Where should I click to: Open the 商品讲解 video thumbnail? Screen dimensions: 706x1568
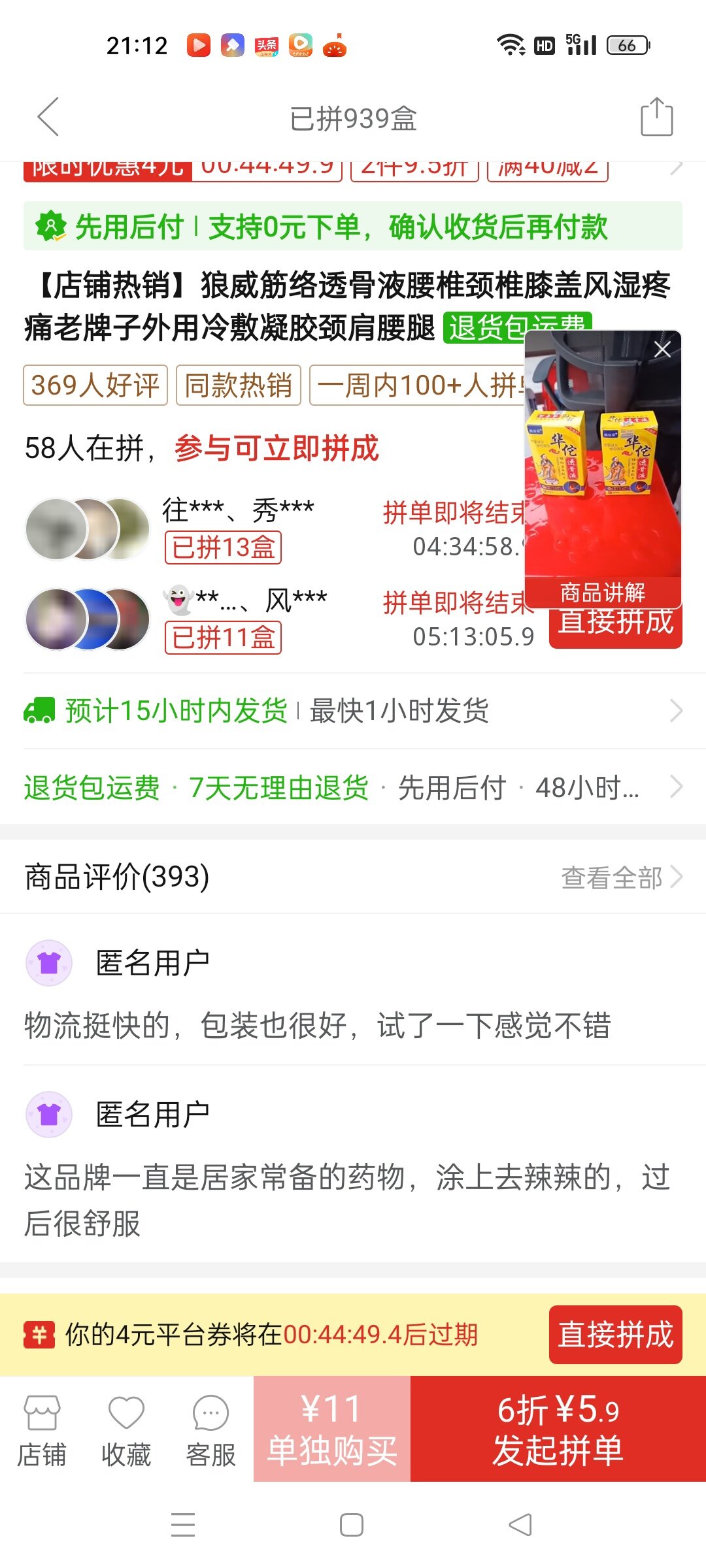[x=603, y=464]
